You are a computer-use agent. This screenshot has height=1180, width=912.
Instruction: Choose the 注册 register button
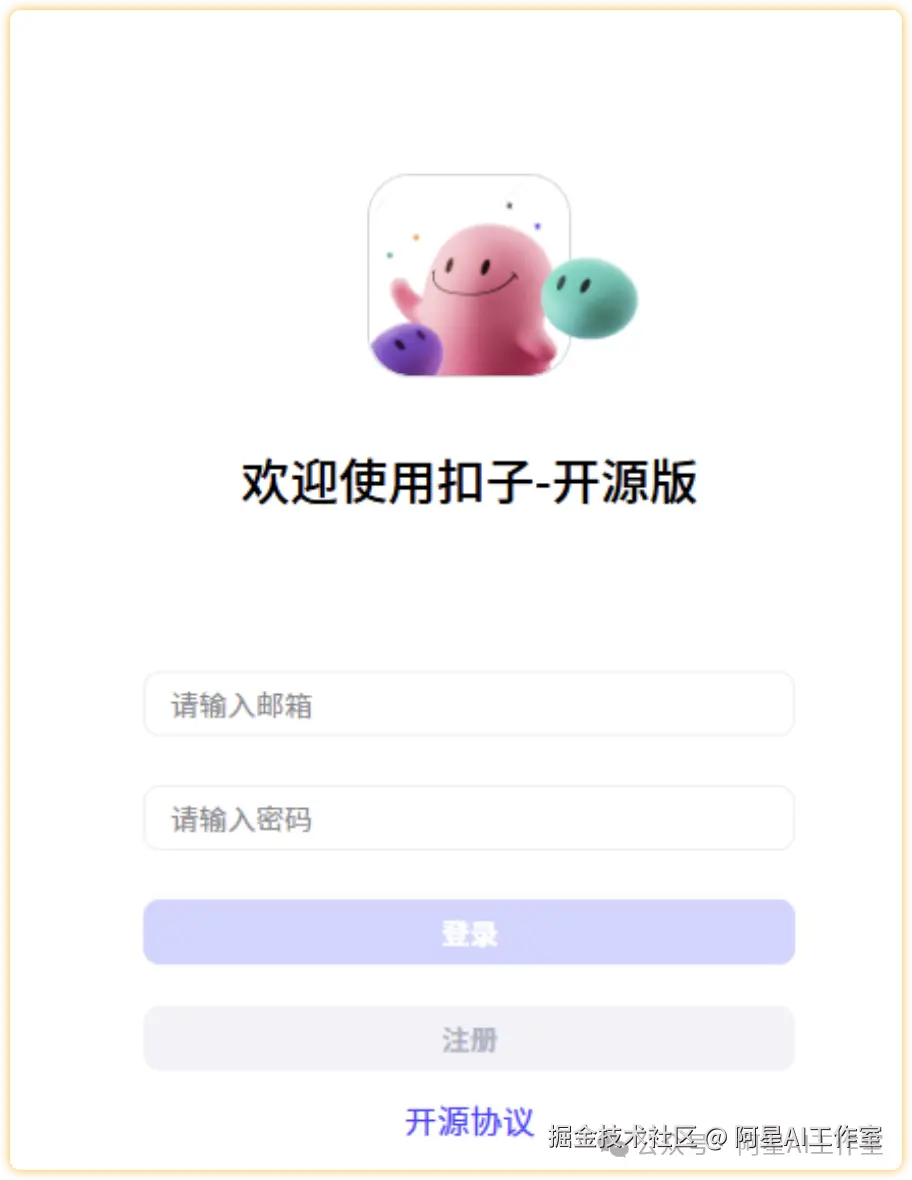[x=468, y=1039]
